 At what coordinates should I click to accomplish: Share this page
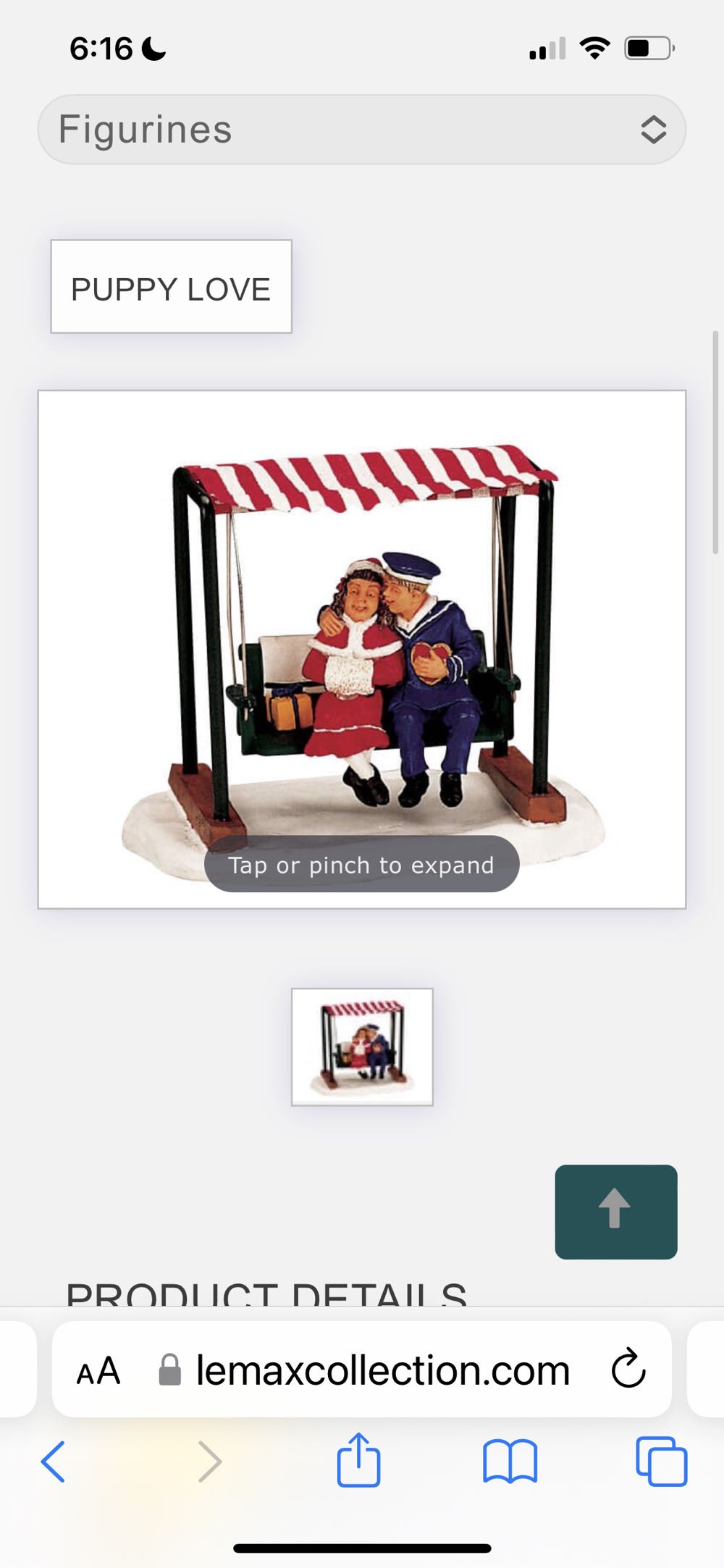point(358,1460)
